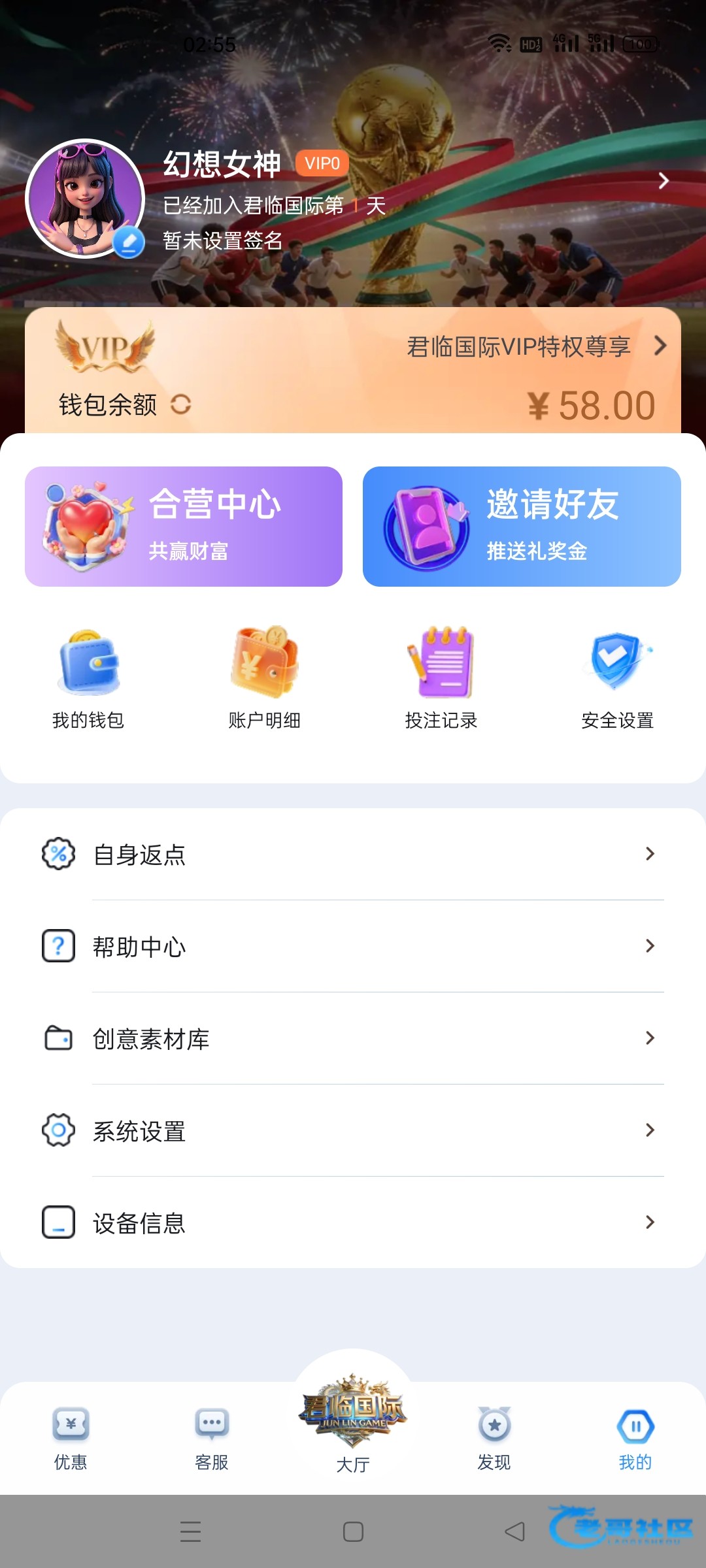
Task: Open the 合营中心 card
Action: (184, 527)
